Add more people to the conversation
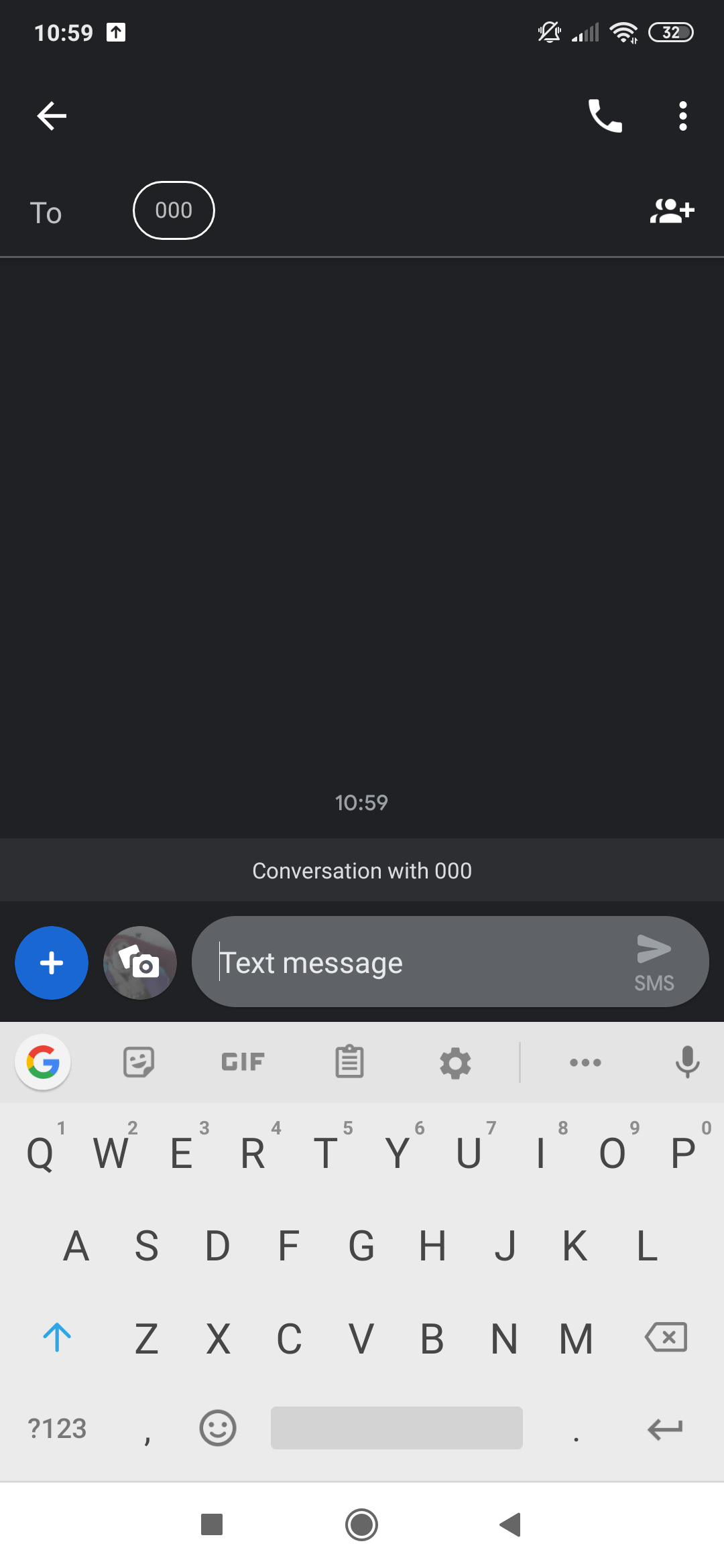Screen dimensions: 724x1568 (x=672, y=211)
